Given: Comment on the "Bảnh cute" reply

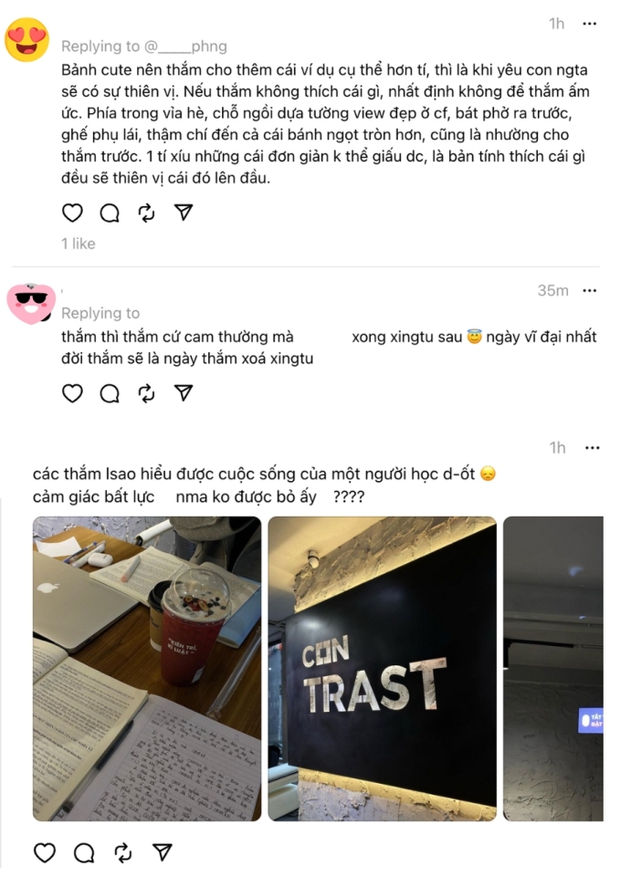Looking at the screenshot, I should point(110,212).
